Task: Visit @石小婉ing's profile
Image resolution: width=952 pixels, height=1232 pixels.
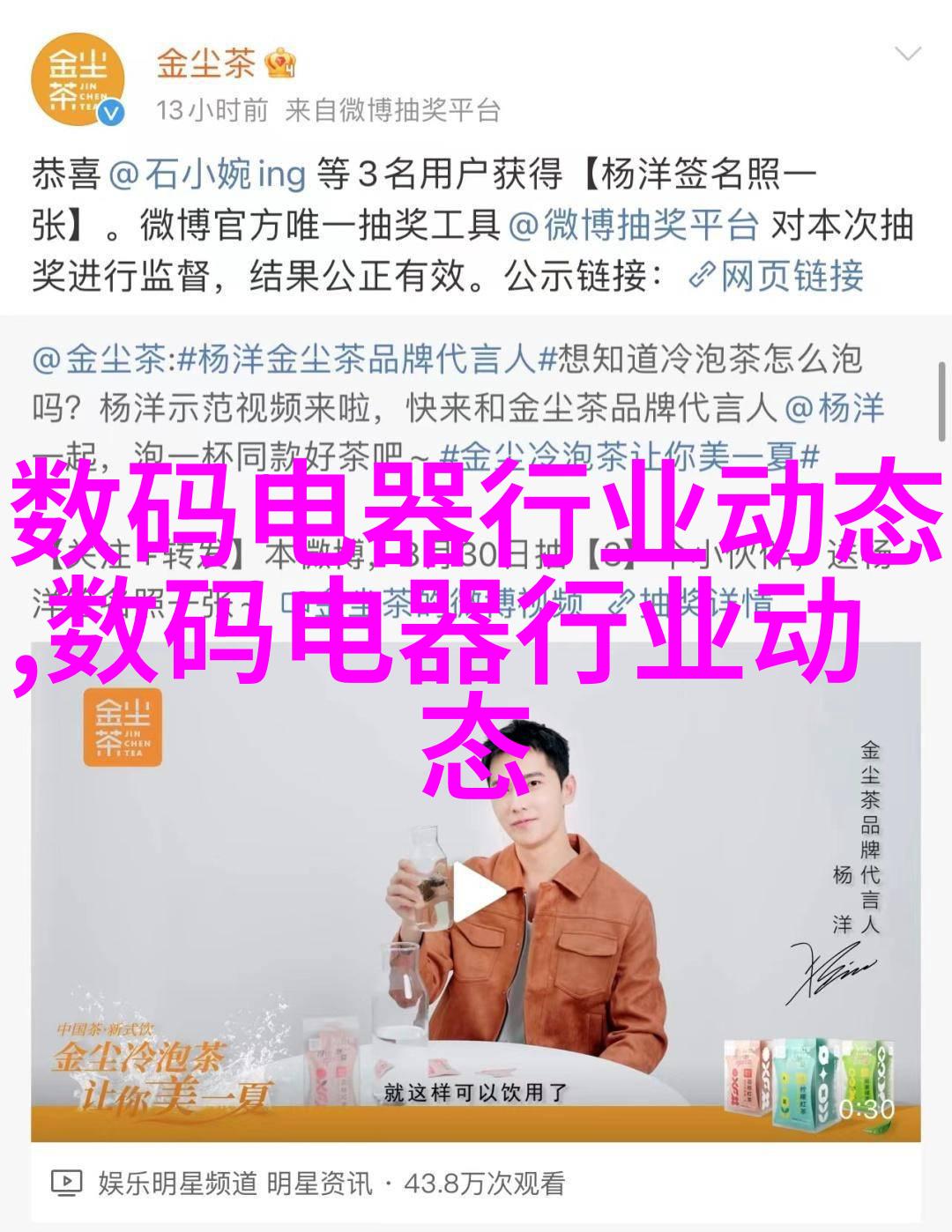Action: 207,174
